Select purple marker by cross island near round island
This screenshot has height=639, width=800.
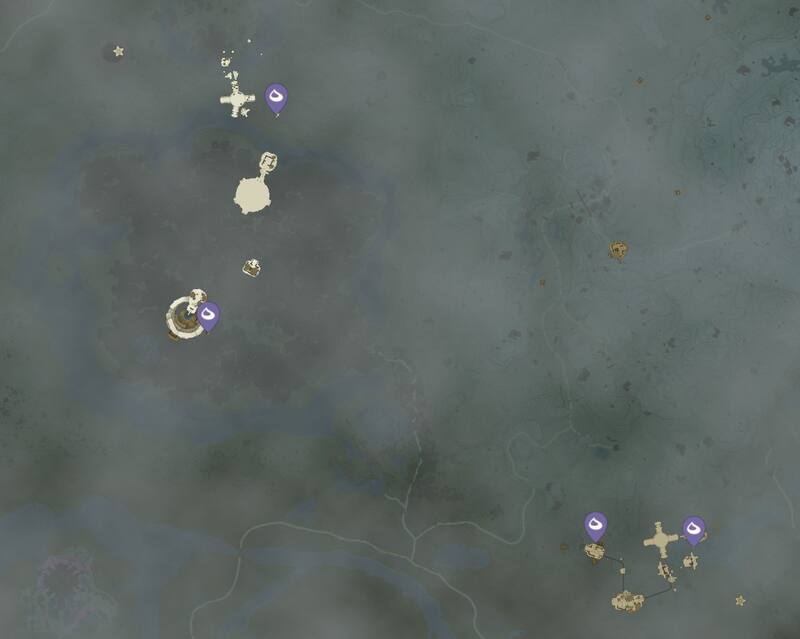pyautogui.click(x=277, y=97)
